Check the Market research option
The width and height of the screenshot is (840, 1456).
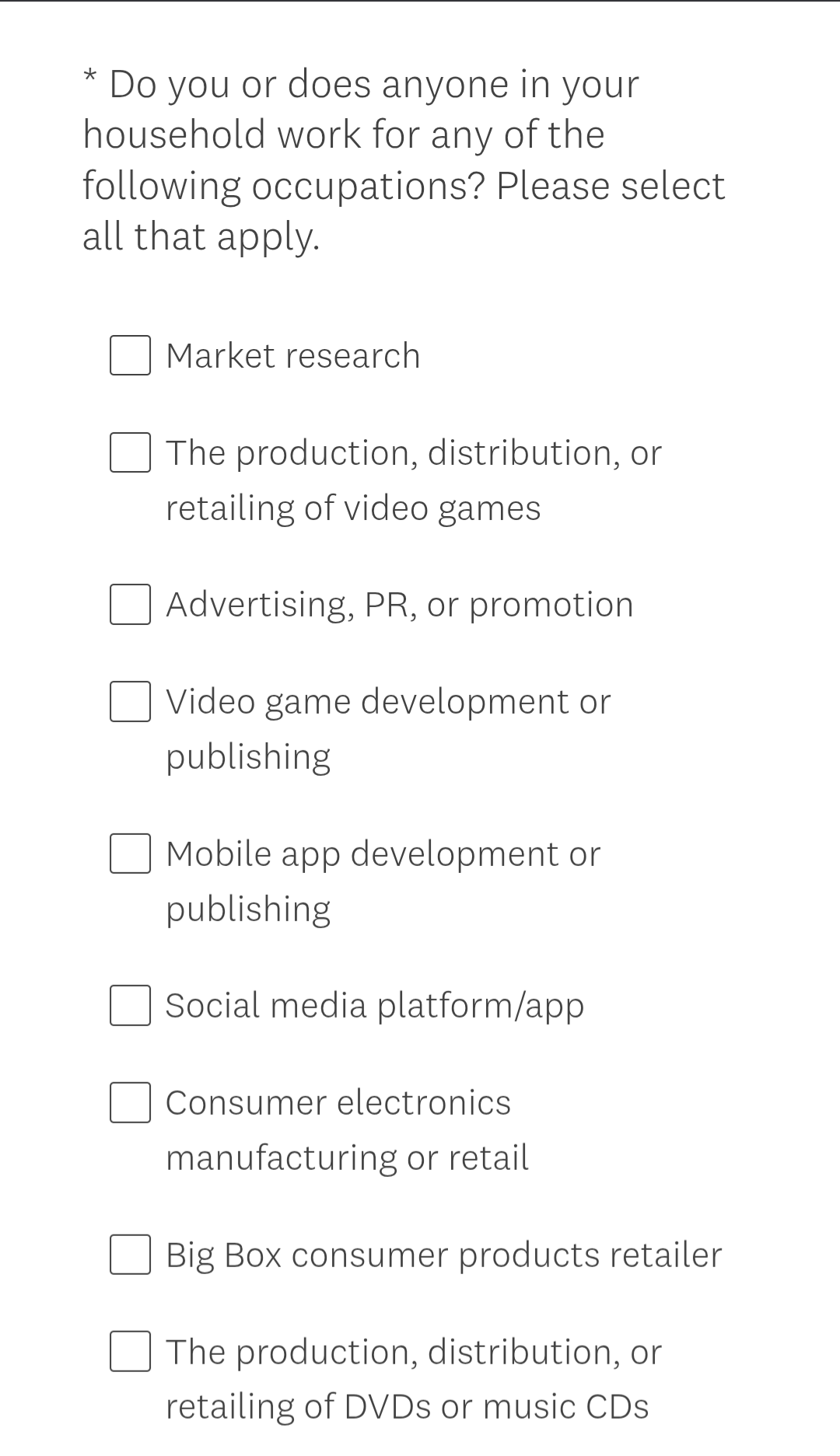(x=130, y=355)
